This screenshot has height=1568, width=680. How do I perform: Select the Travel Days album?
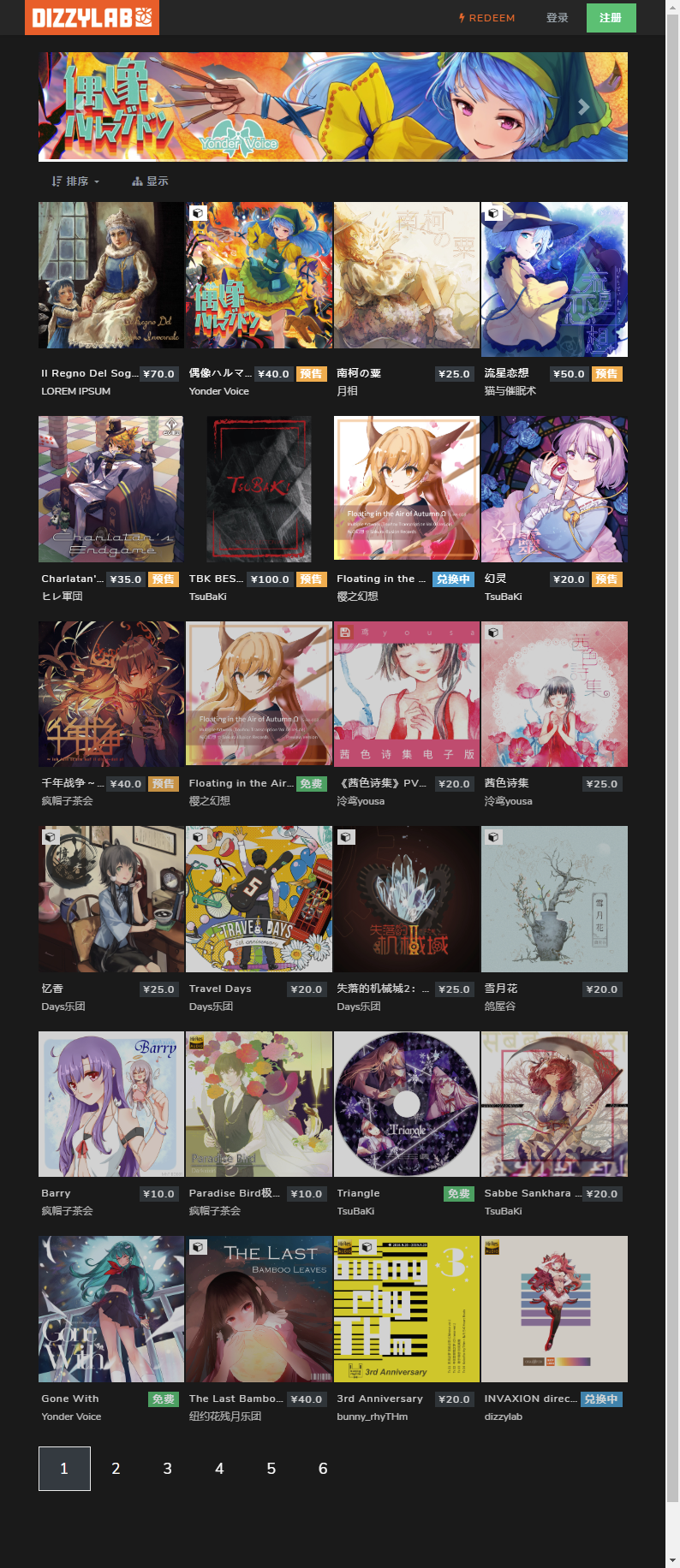259,899
